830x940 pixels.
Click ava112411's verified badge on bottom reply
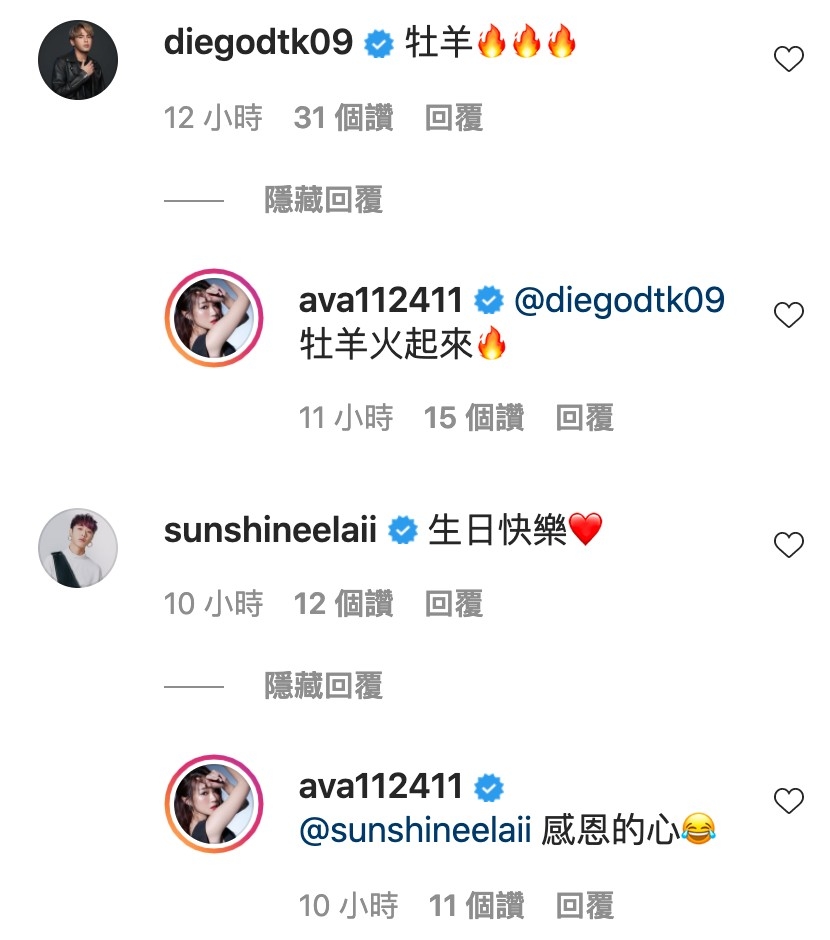487,789
